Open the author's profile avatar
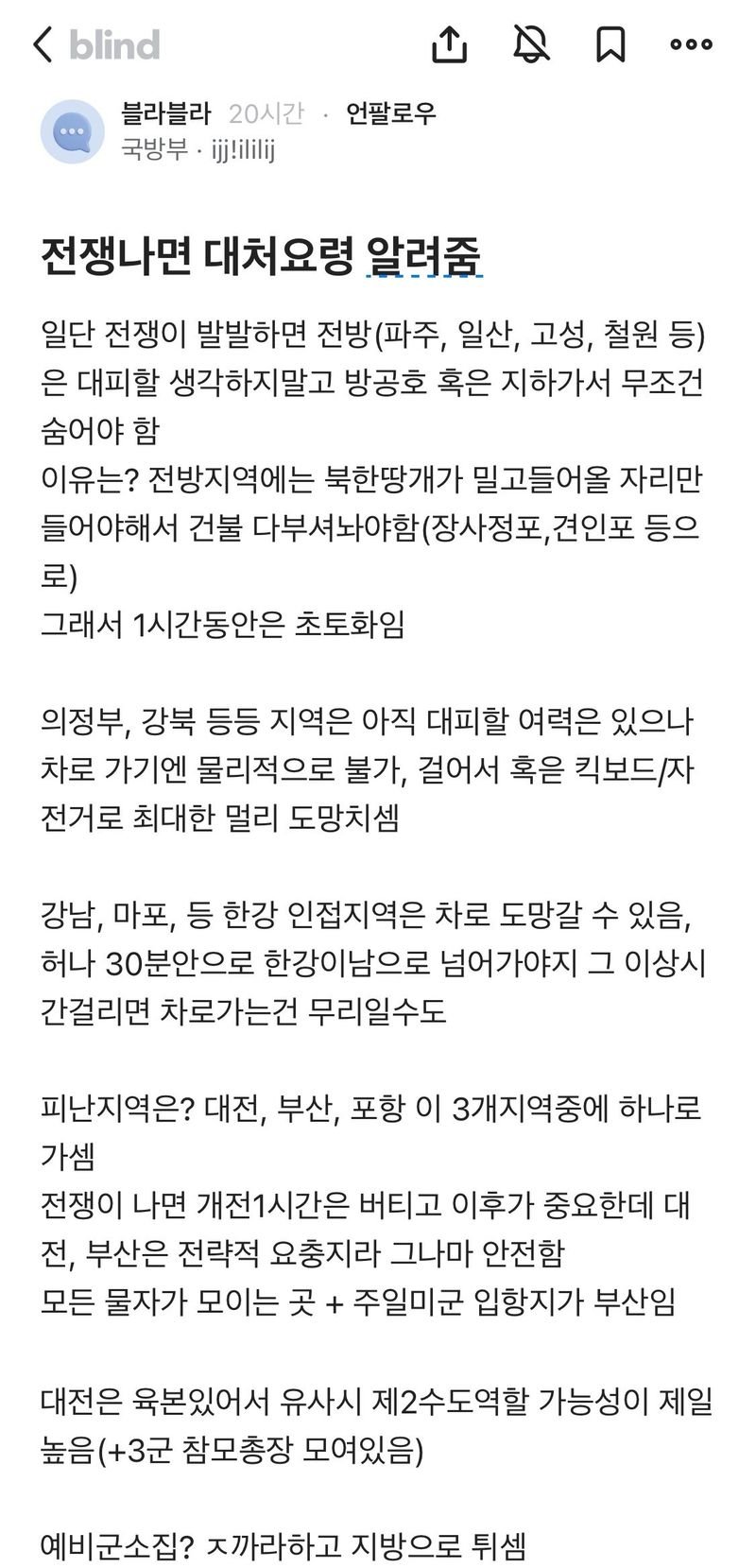Image resolution: width=756 pixels, height=1568 pixels. (72, 131)
